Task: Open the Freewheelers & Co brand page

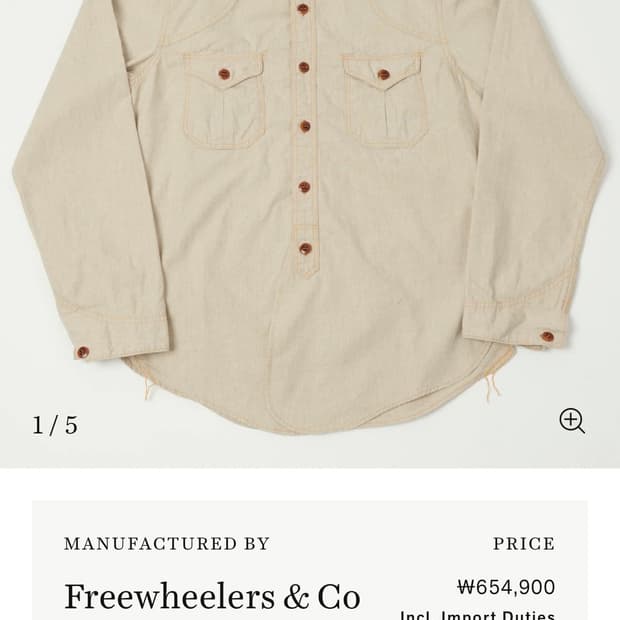Action: click(x=212, y=597)
